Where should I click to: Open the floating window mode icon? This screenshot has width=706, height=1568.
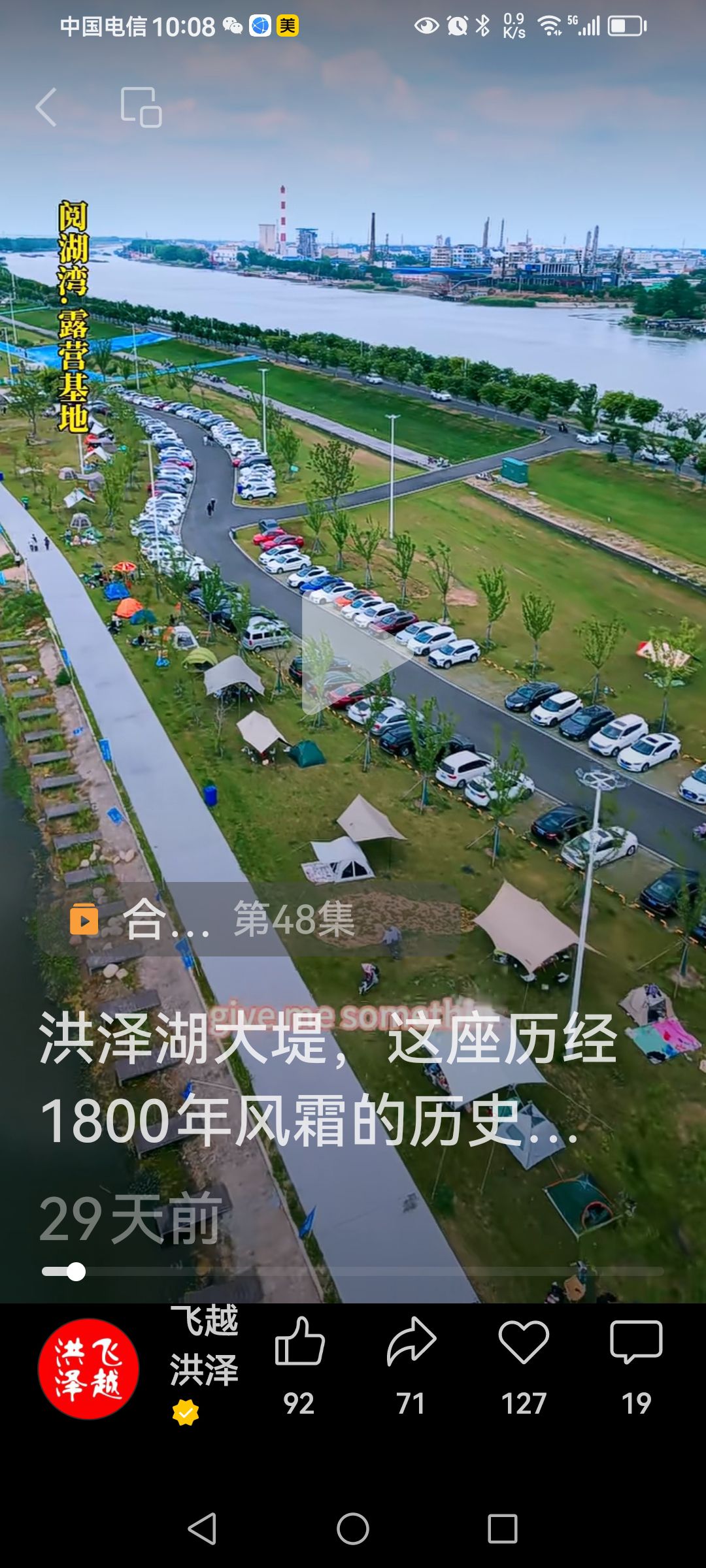pos(141,107)
